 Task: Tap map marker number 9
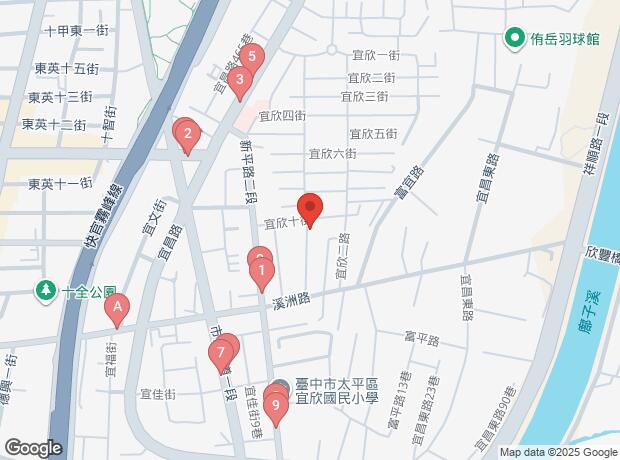[x=275, y=405]
